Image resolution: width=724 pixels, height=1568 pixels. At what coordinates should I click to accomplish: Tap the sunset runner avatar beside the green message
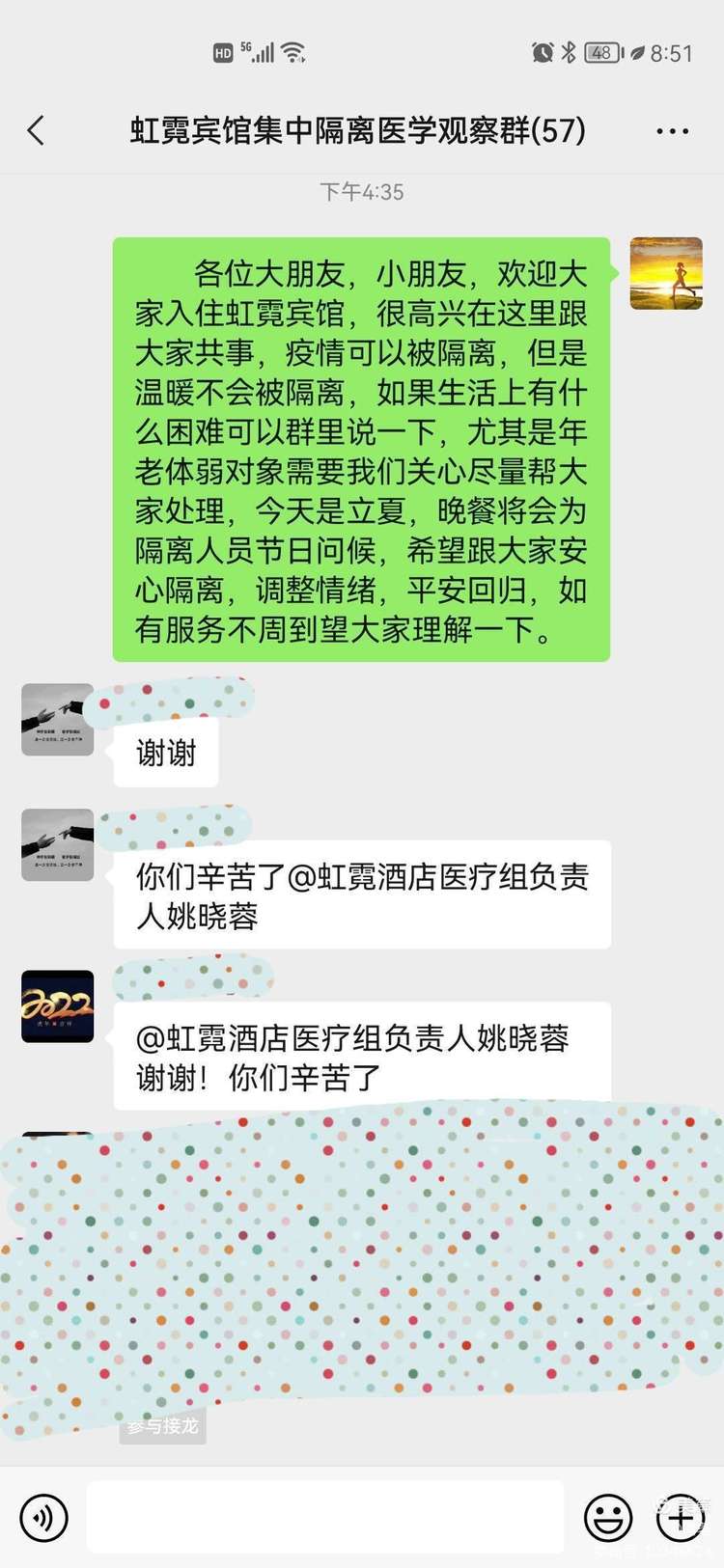[666, 273]
